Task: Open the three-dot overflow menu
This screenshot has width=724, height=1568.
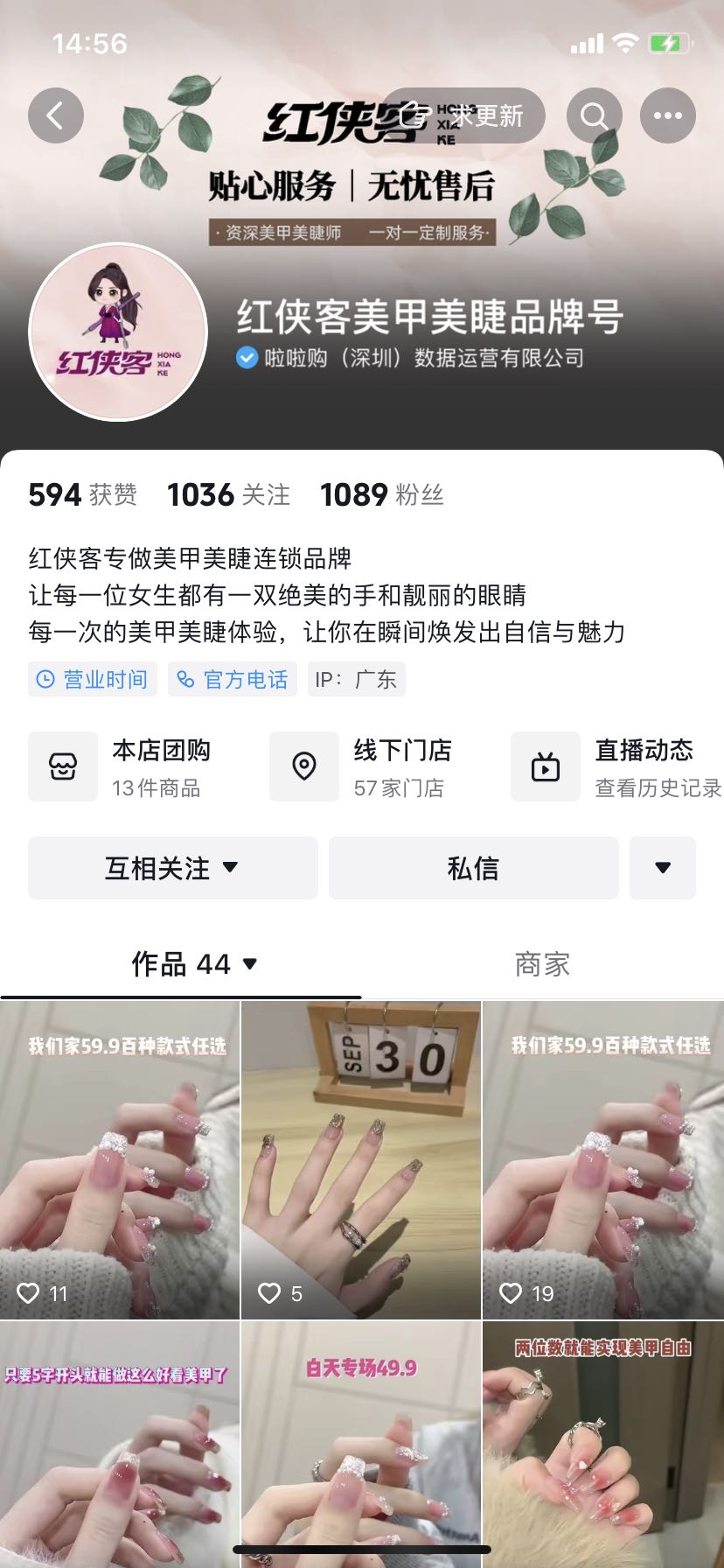Action: click(x=668, y=115)
